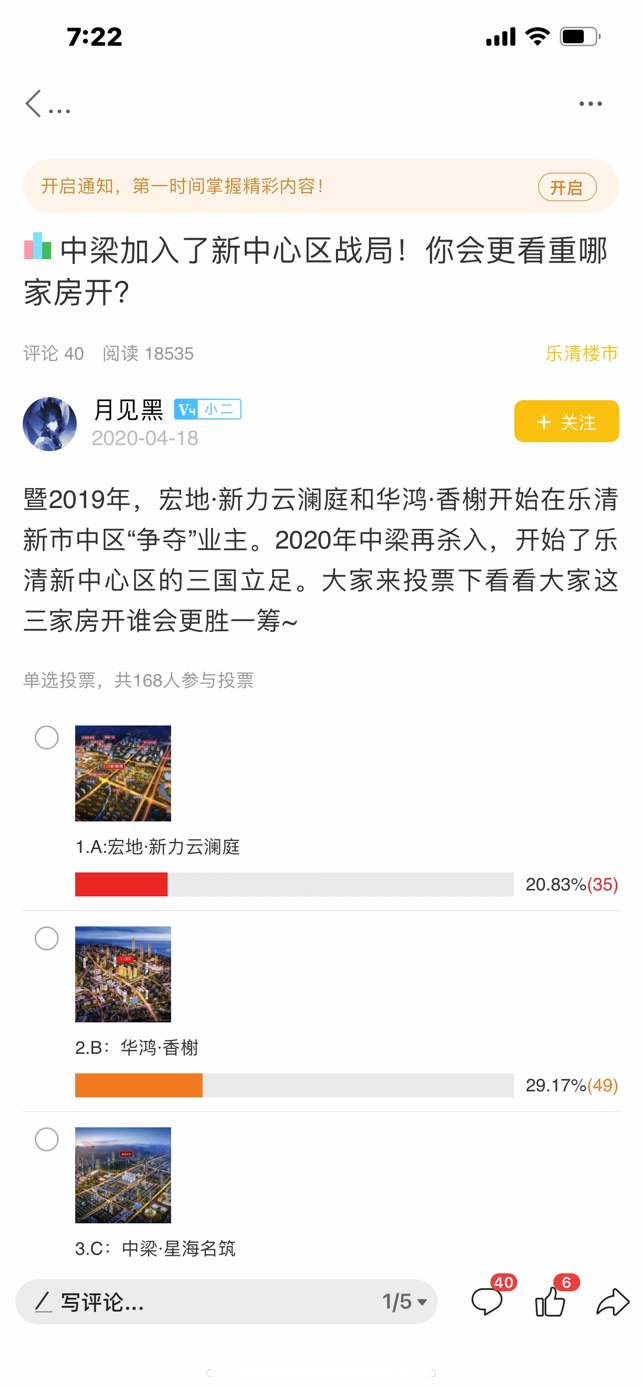Go back using the top-left arrow
Viewport: 642px width, 1389px height.
pyautogui.click(x=33, y=103)
